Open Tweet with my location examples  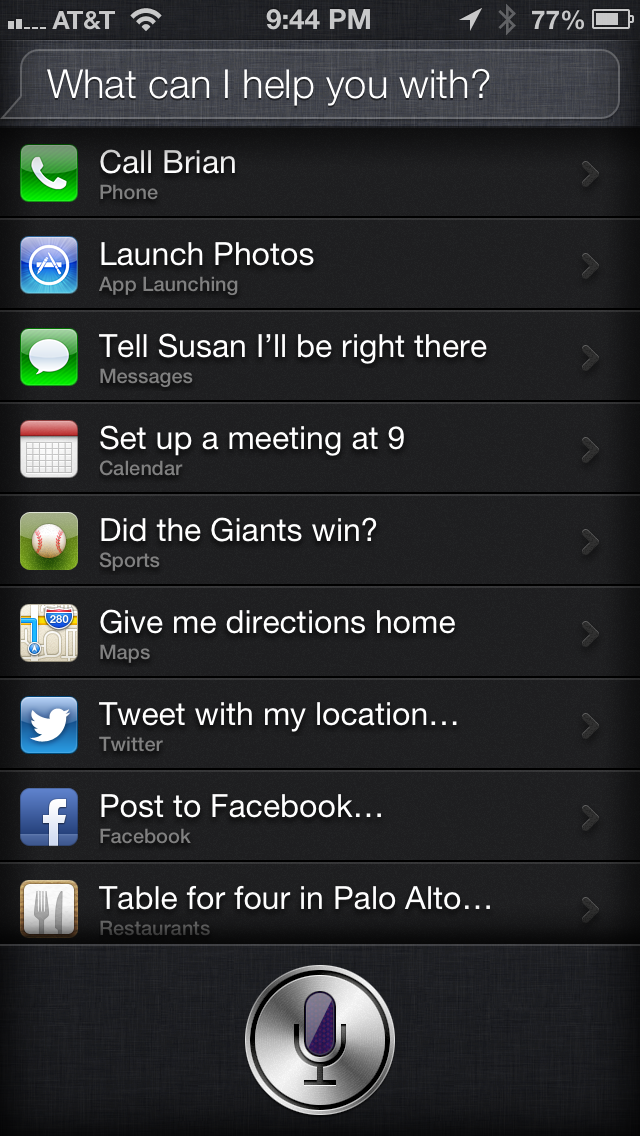pyautogui.click(x=320, y=724)
